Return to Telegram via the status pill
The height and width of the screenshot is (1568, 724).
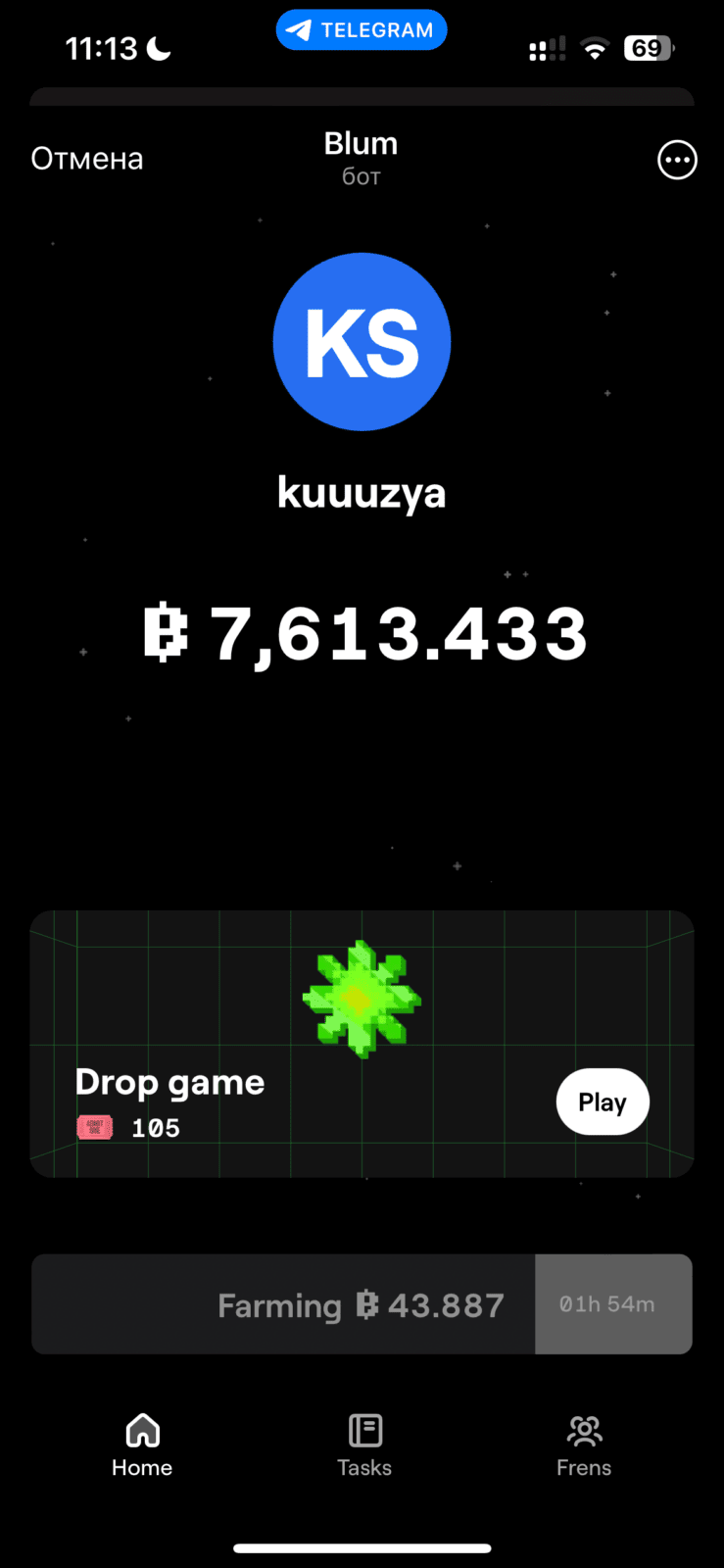coord(362,30)
